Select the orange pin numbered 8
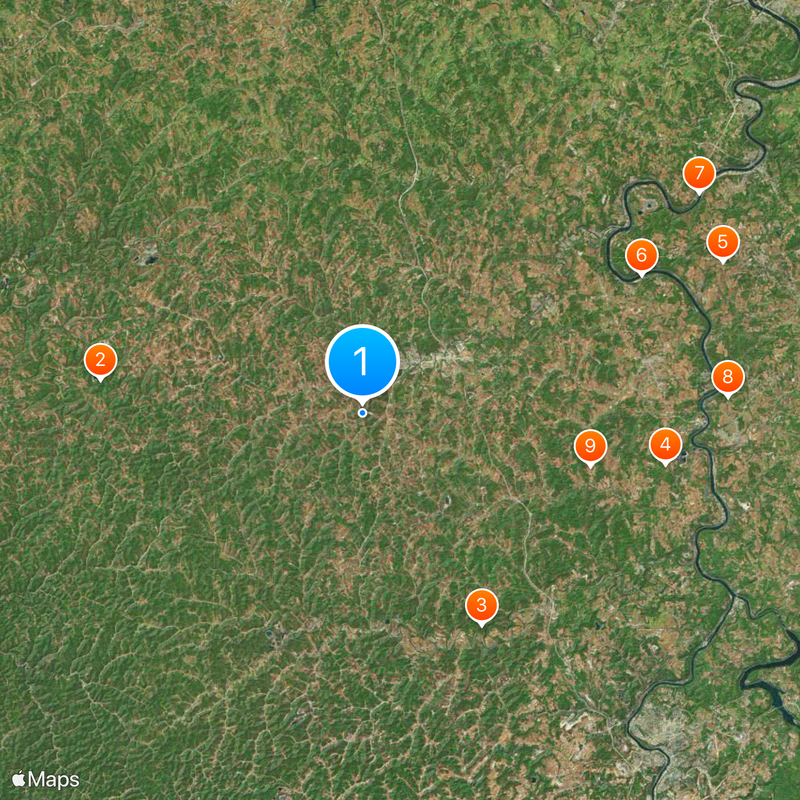 tap(728, 377)
